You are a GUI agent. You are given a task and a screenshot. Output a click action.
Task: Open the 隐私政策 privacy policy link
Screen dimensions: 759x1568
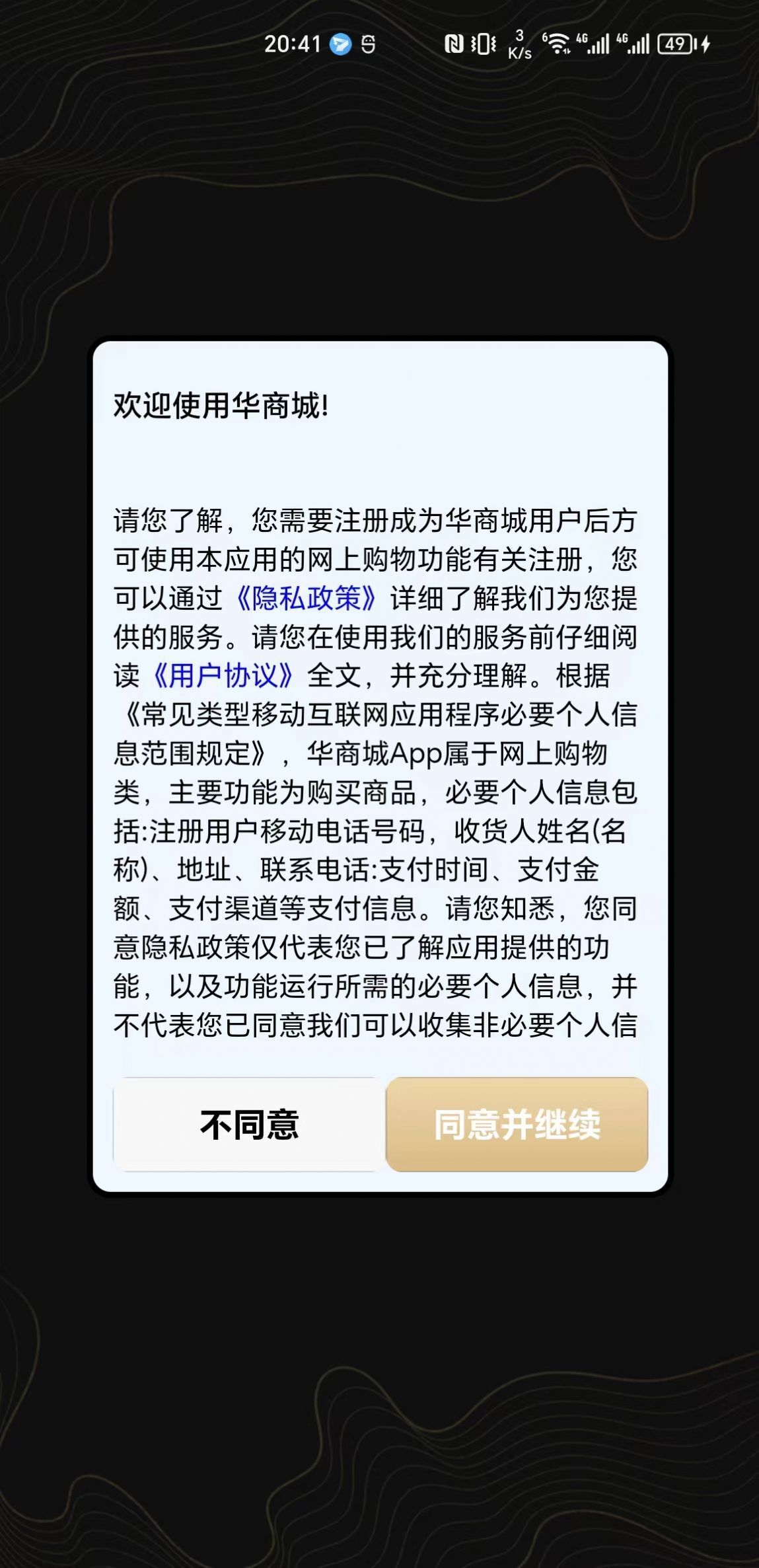tap(307, 597)
